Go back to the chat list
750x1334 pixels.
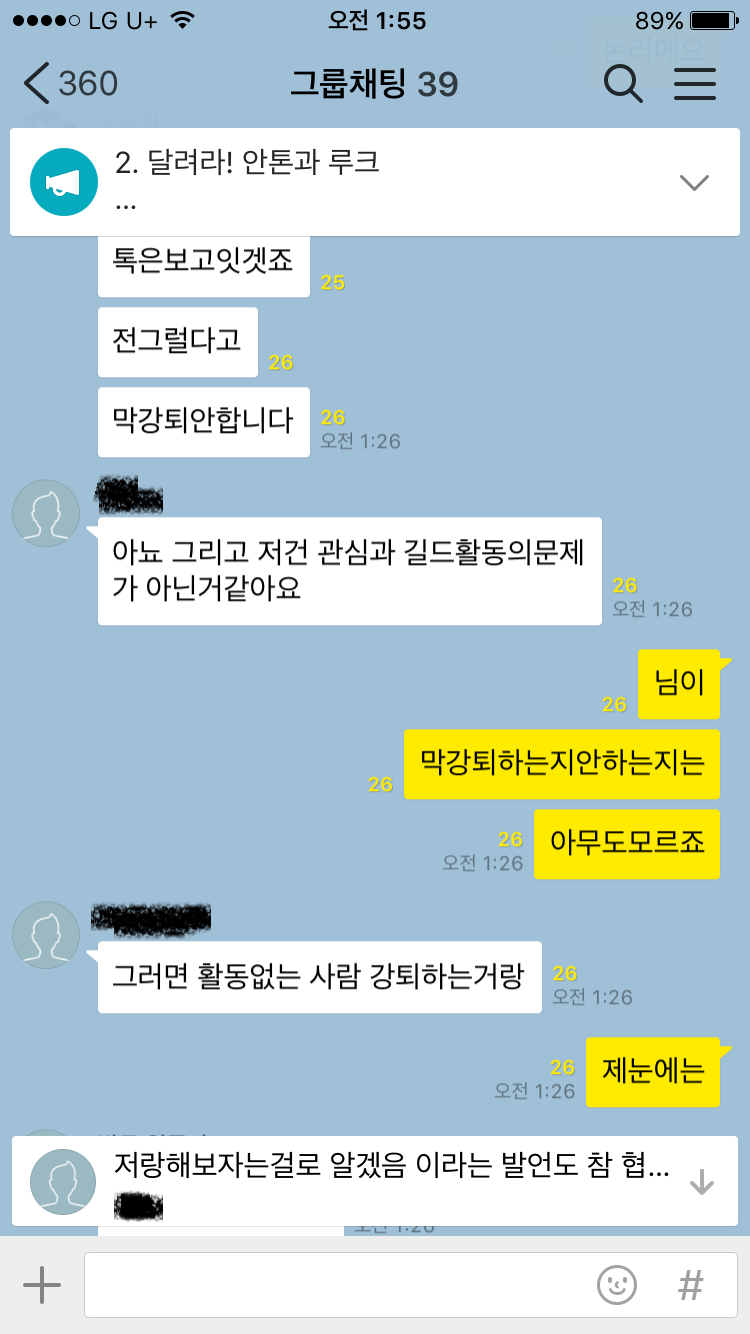[x=68, y=84]
